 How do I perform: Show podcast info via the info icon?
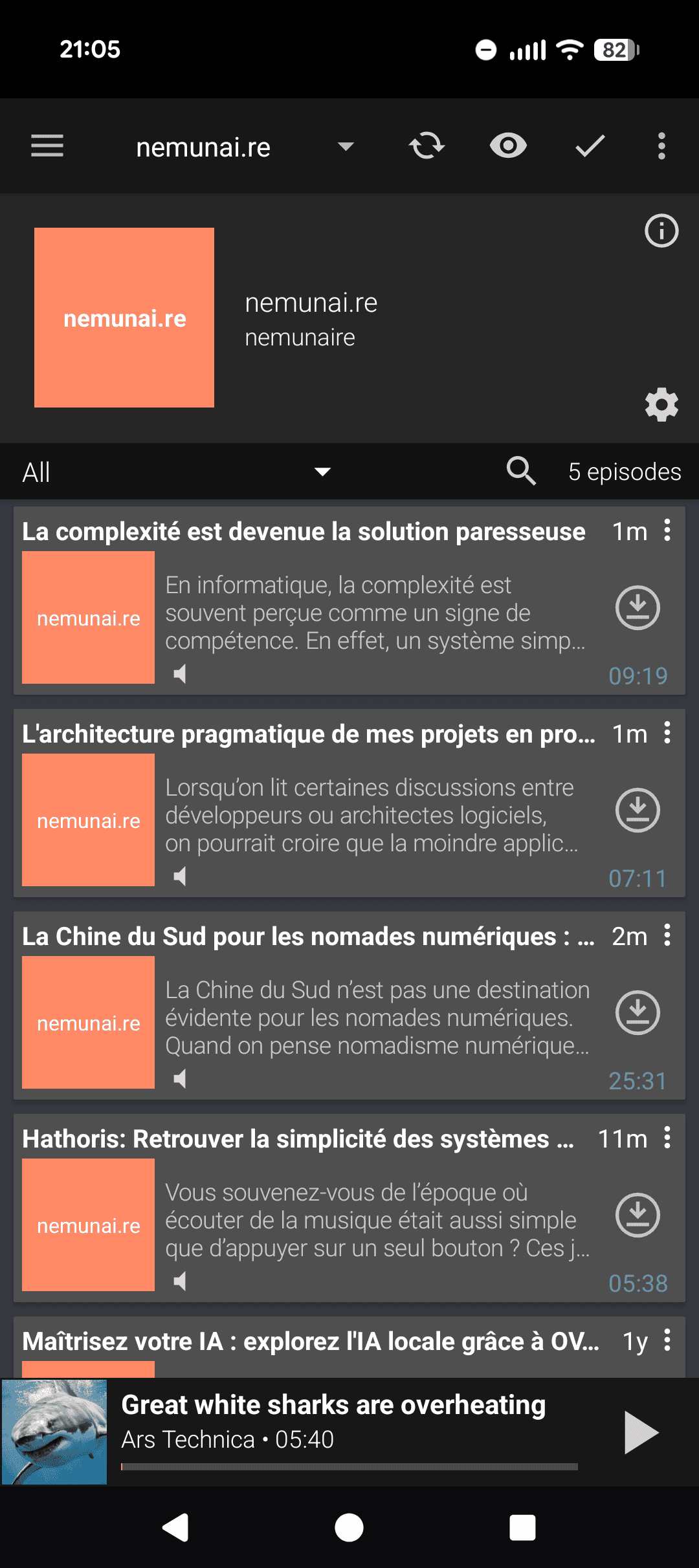tap(661, 231)
